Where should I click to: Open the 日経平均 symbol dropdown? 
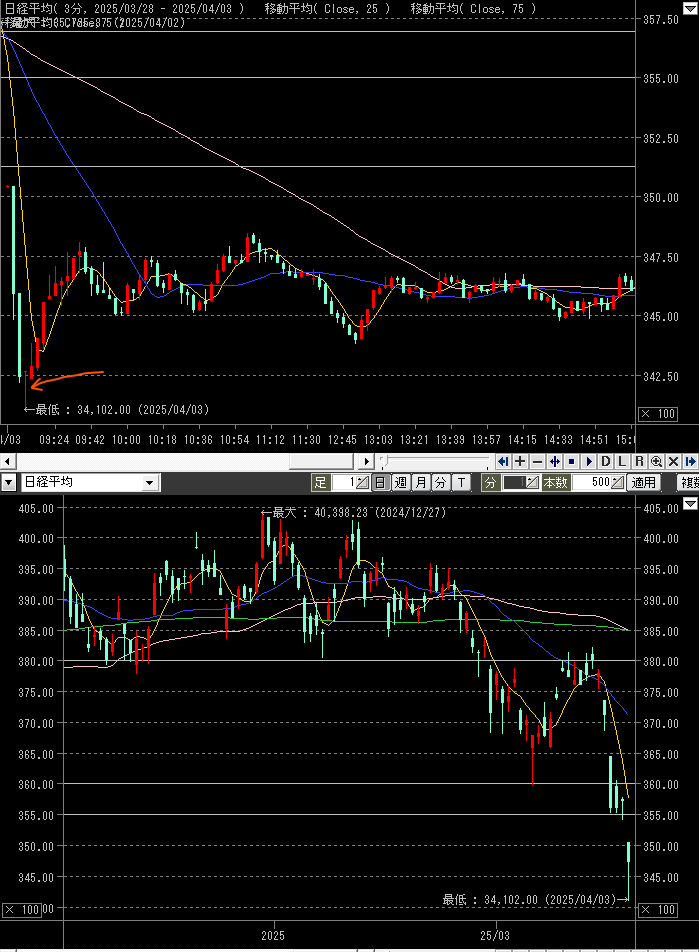[149, 483]
